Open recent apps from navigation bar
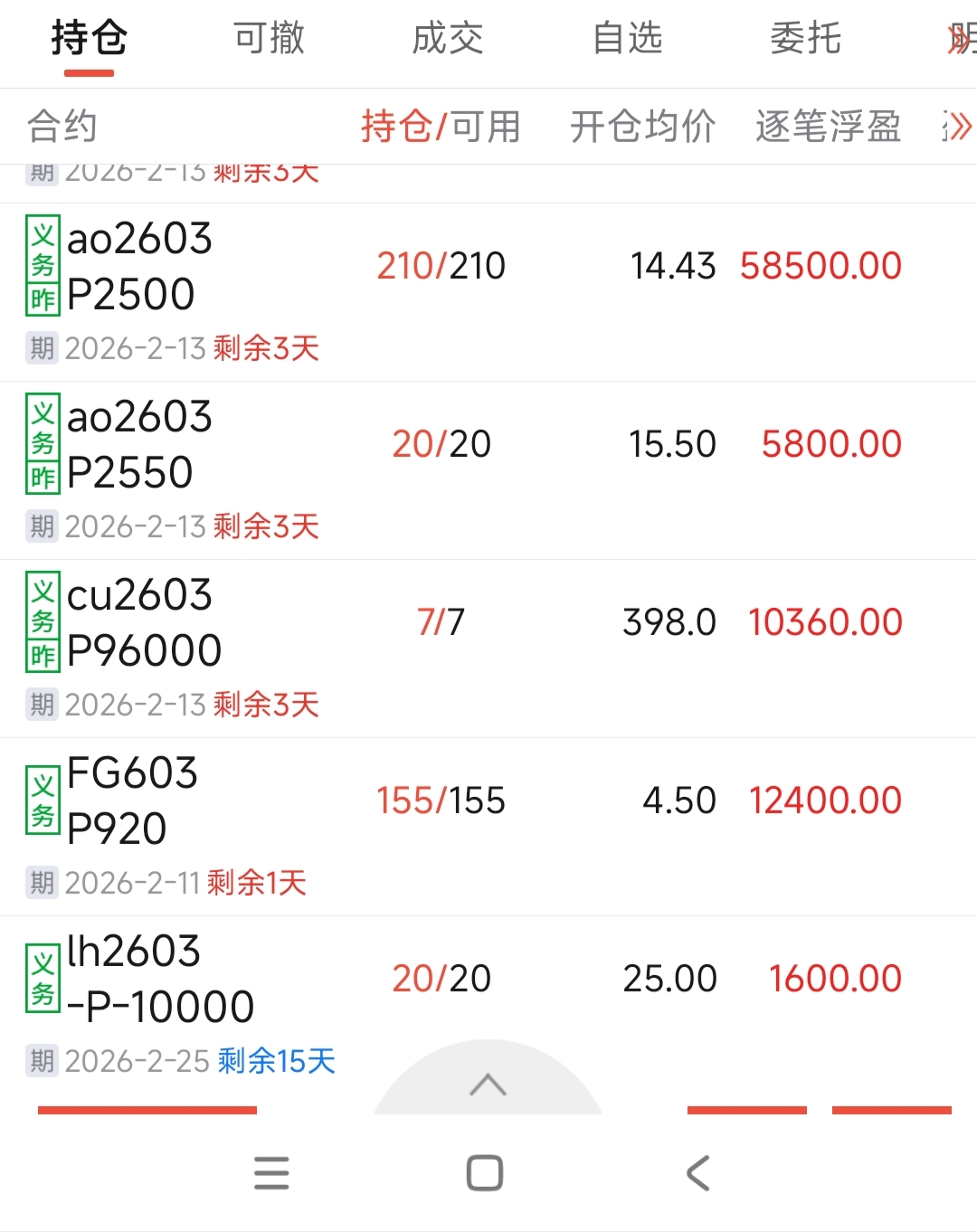Viewport: 977px width, 1232px height. (271, 1173)
